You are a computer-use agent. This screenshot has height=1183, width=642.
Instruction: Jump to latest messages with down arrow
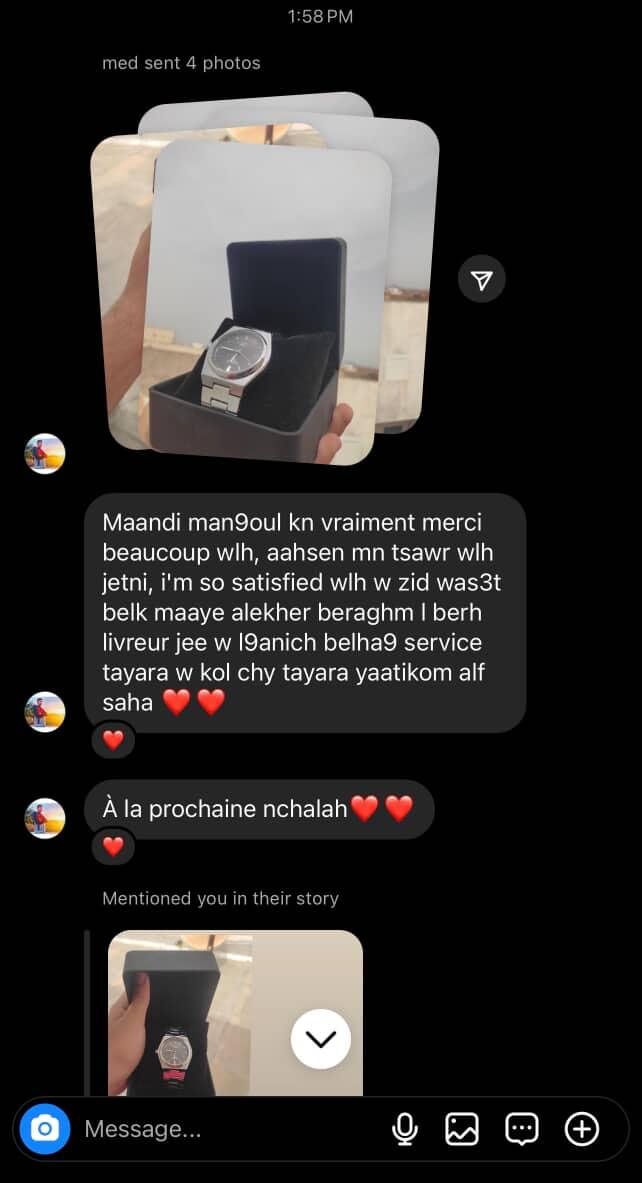click(x=321, y=1039)
